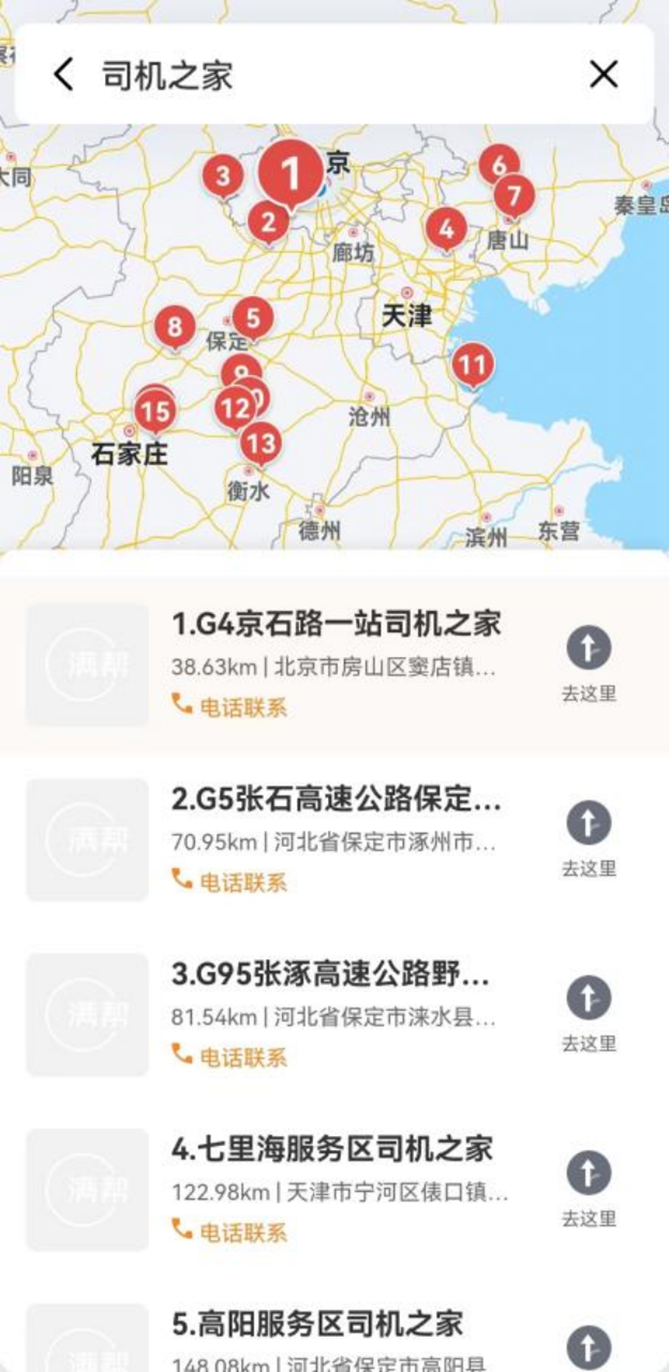
Task: Select map pin number 11
Action: (x=472, y=364)
